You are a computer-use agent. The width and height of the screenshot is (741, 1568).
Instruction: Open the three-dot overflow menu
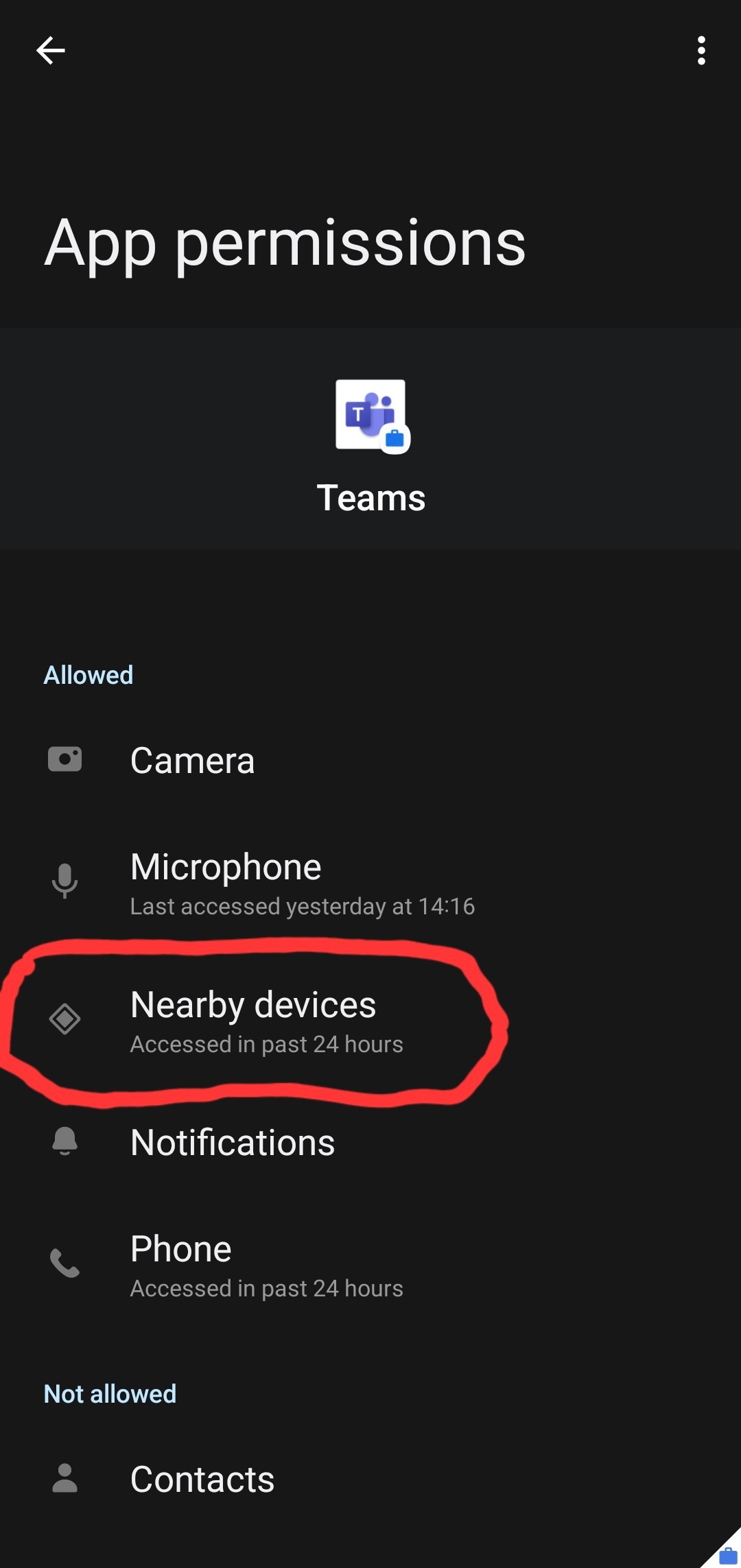701,51
